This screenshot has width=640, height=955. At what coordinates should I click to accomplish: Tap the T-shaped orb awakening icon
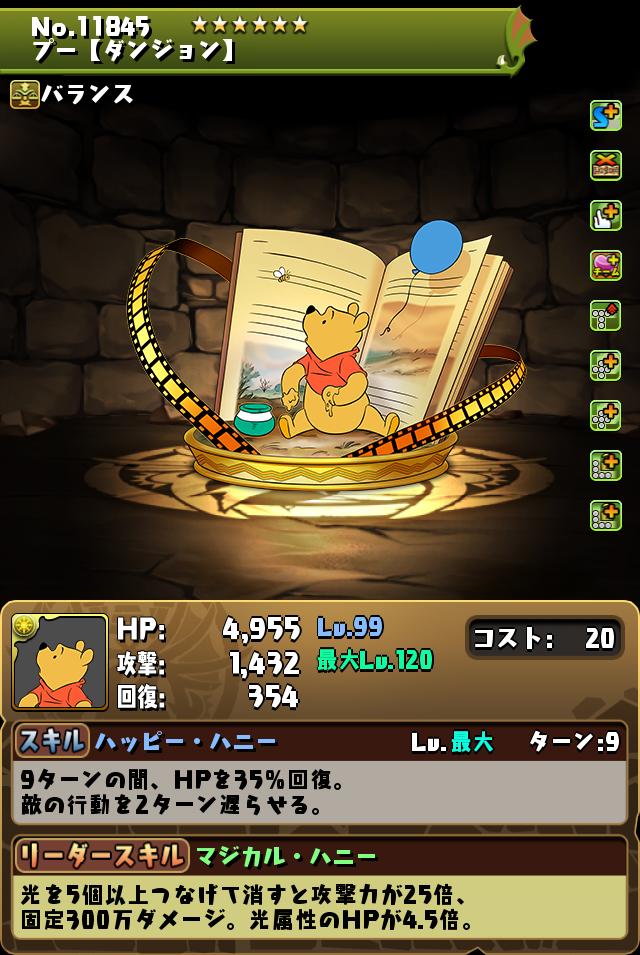click(605, 316)
